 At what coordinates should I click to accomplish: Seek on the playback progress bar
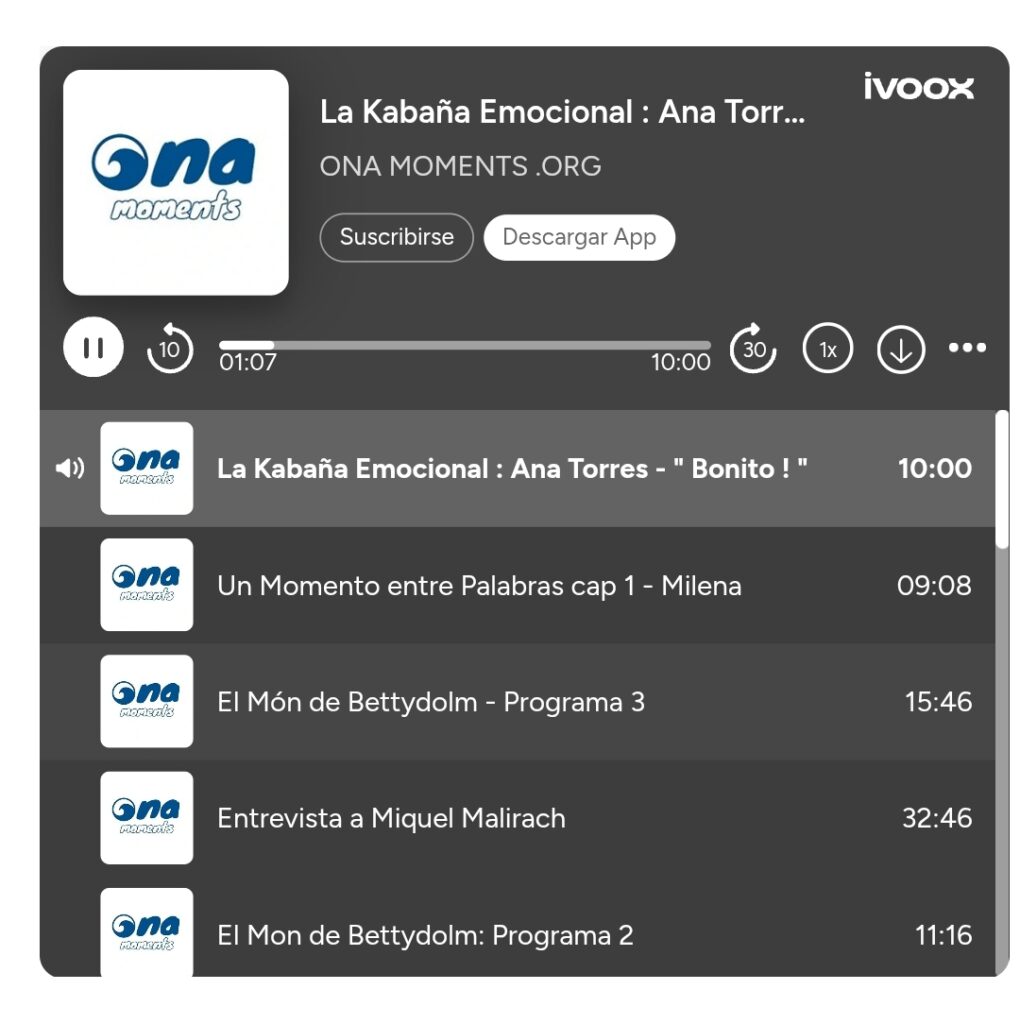465,345
